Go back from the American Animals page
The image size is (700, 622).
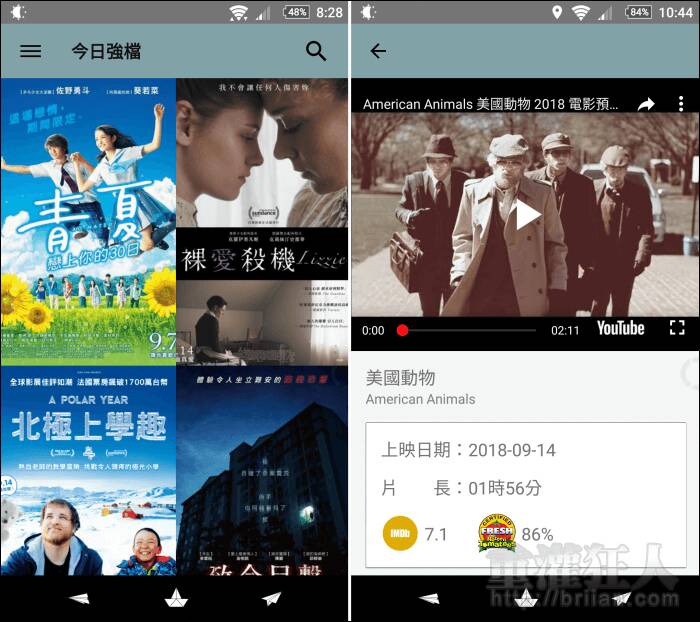point(378,51)
